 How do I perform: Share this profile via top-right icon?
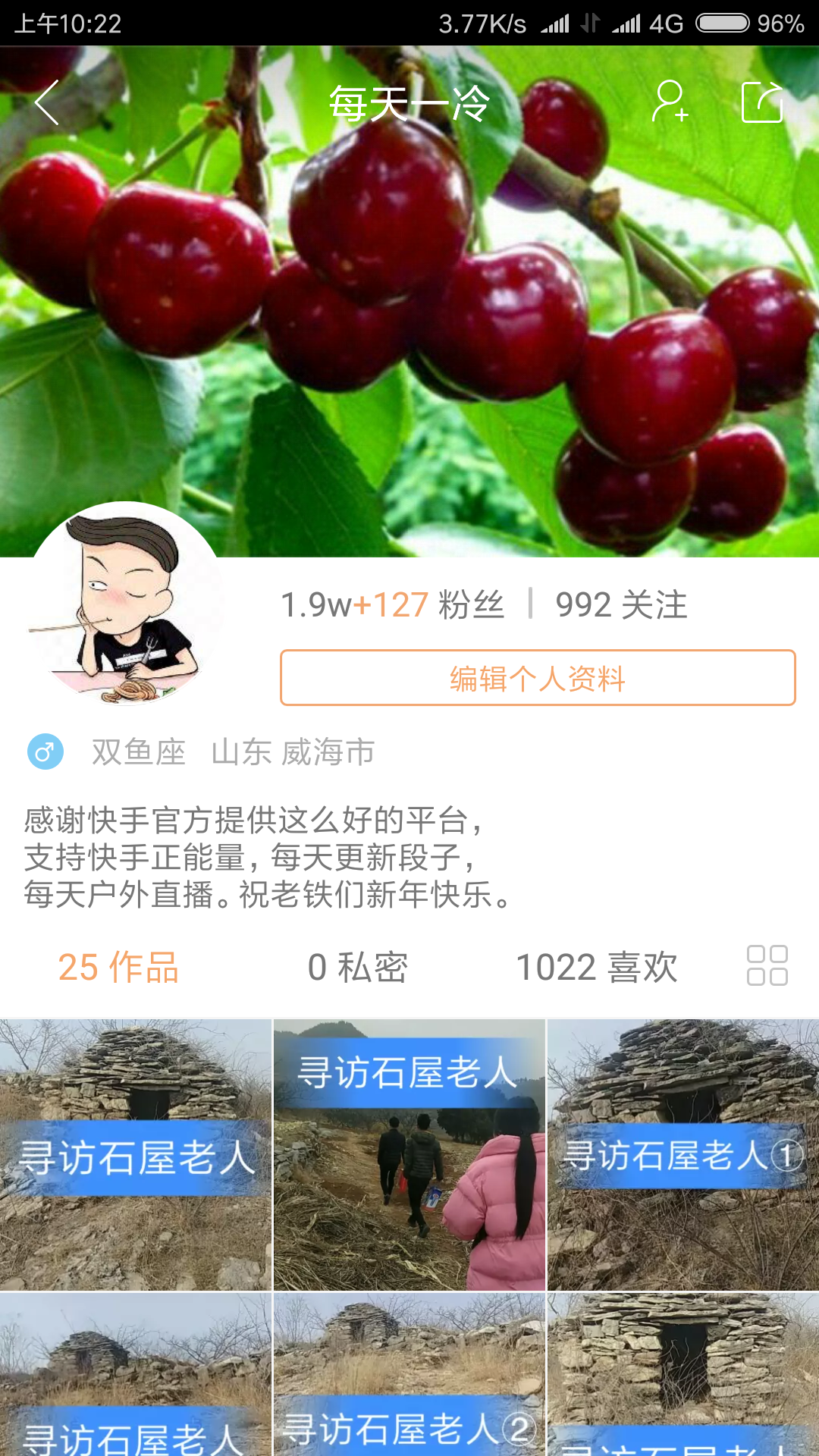761,102
